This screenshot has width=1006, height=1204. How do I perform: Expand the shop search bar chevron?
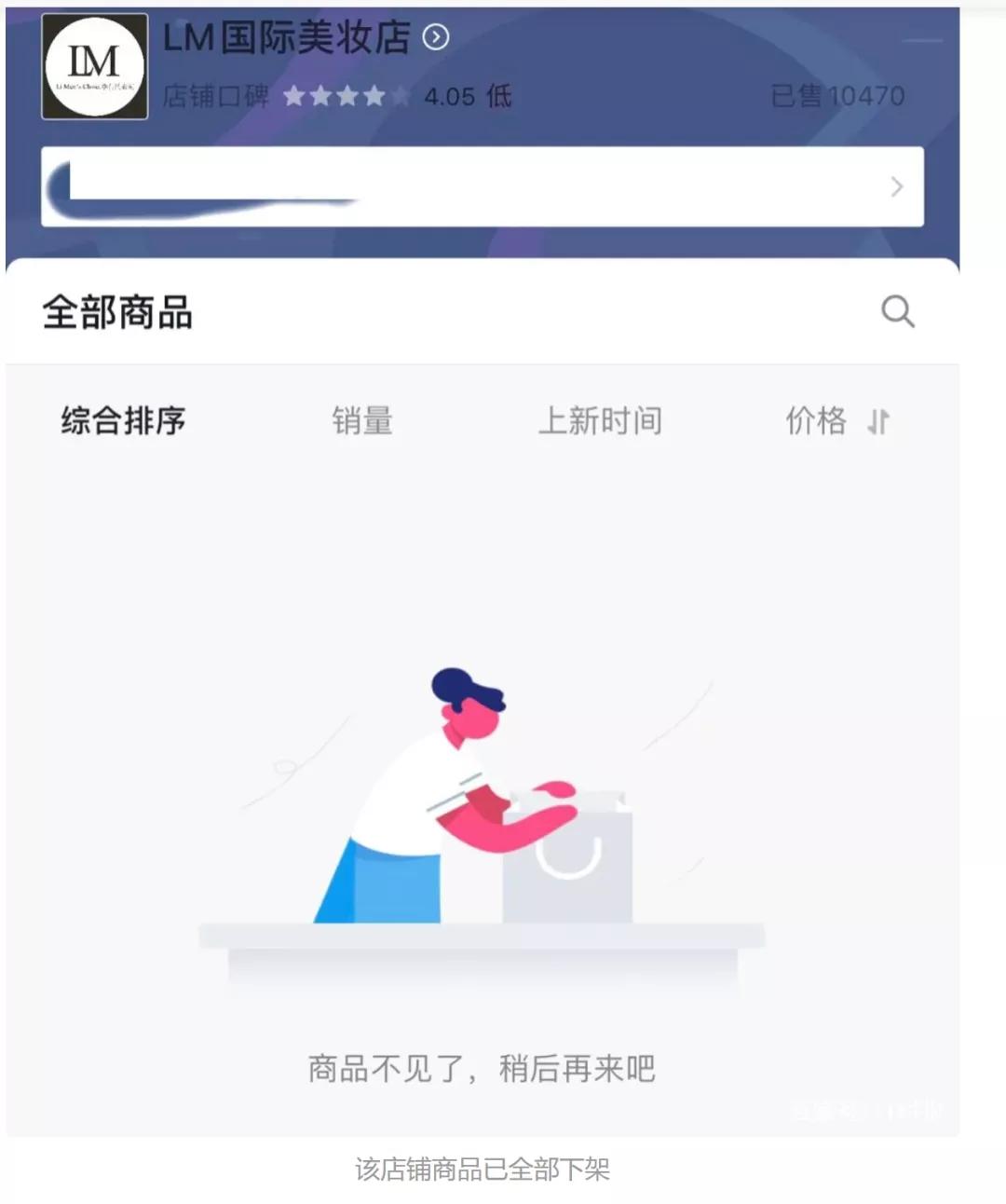[895, 186]
